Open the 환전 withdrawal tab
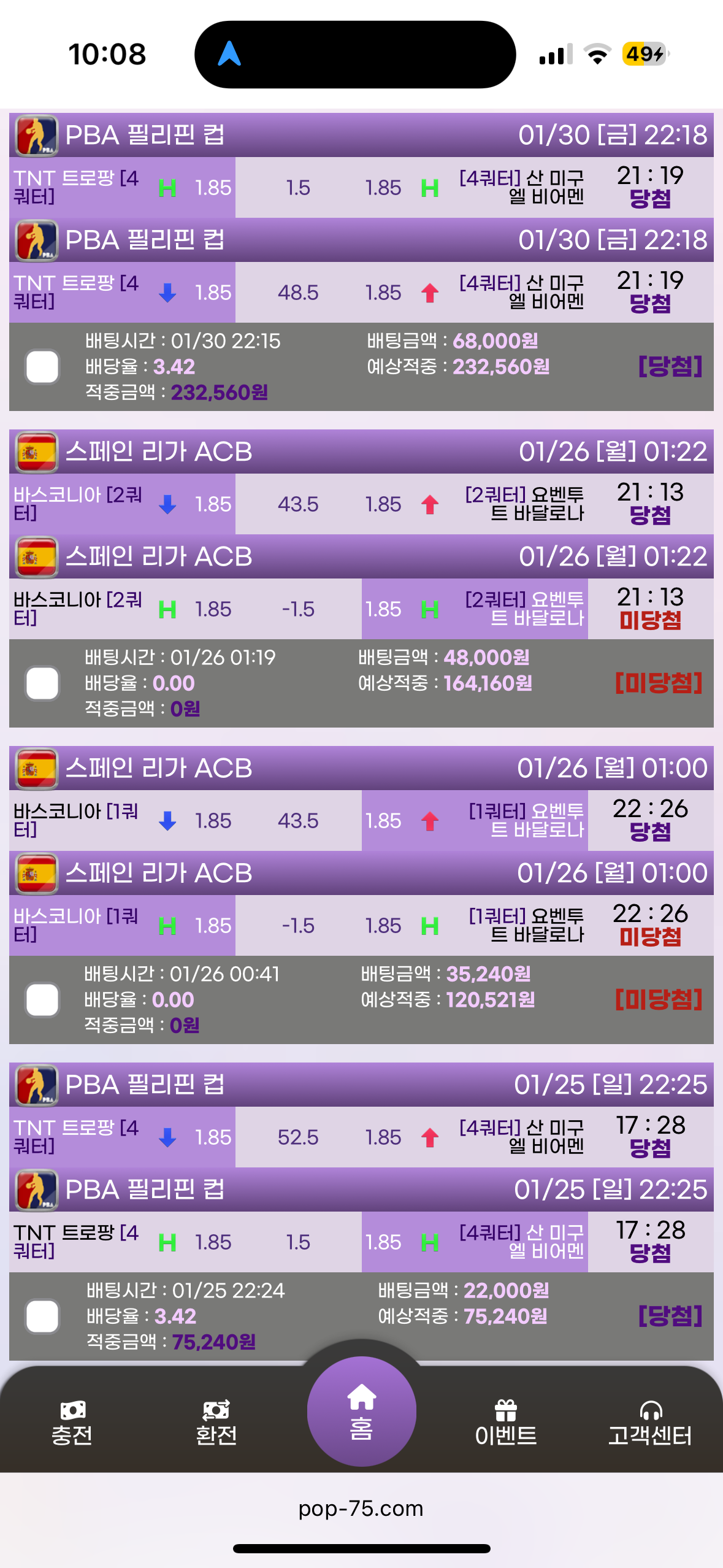This screenshot has height=1568, width=723. pyautogui.click(x=216, y=1422)
